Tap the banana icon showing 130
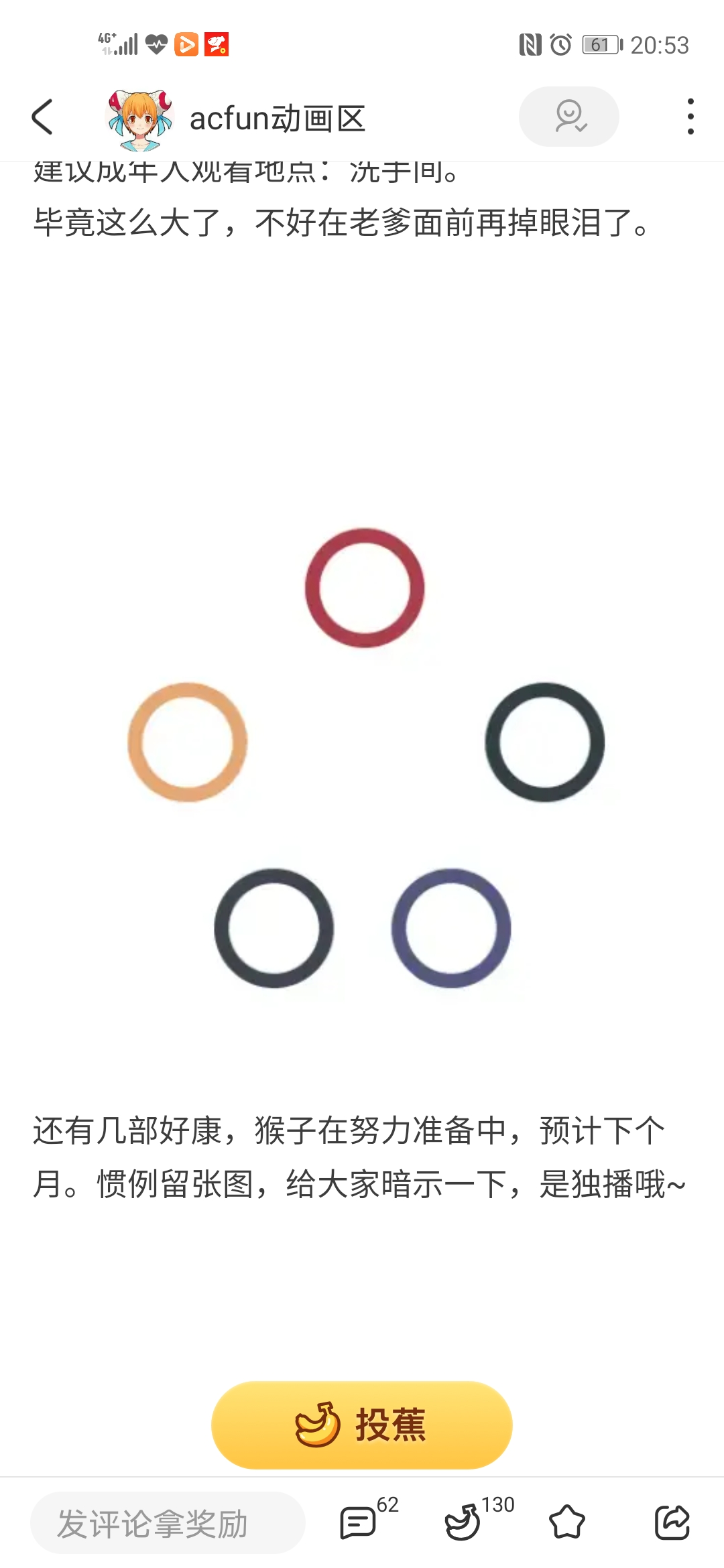Viewport: 724px width, 1568px height. [x=464, y=1522]
